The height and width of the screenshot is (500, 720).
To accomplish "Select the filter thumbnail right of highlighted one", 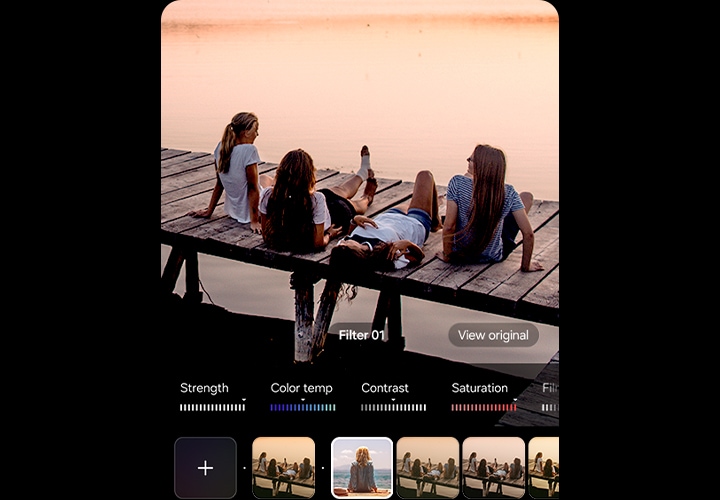I will [x=428, y=467].
